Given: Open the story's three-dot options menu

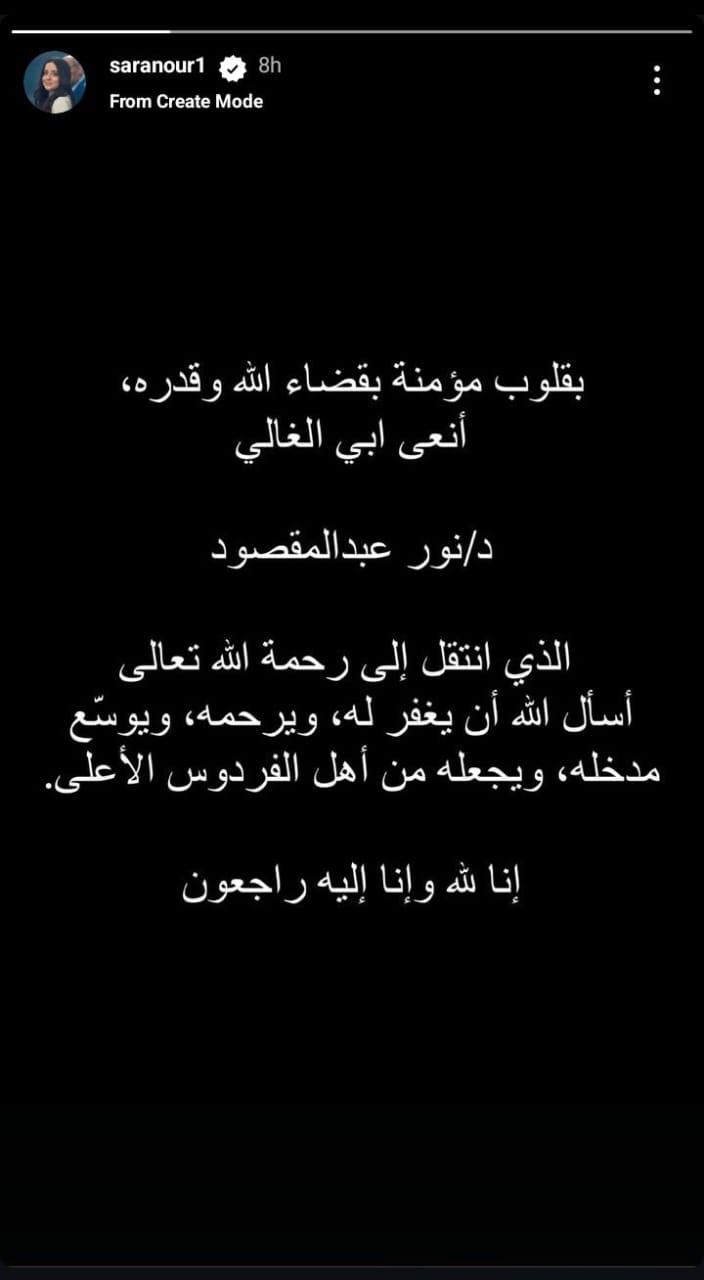Looking at the screenshot, I should tap(657, 81).
